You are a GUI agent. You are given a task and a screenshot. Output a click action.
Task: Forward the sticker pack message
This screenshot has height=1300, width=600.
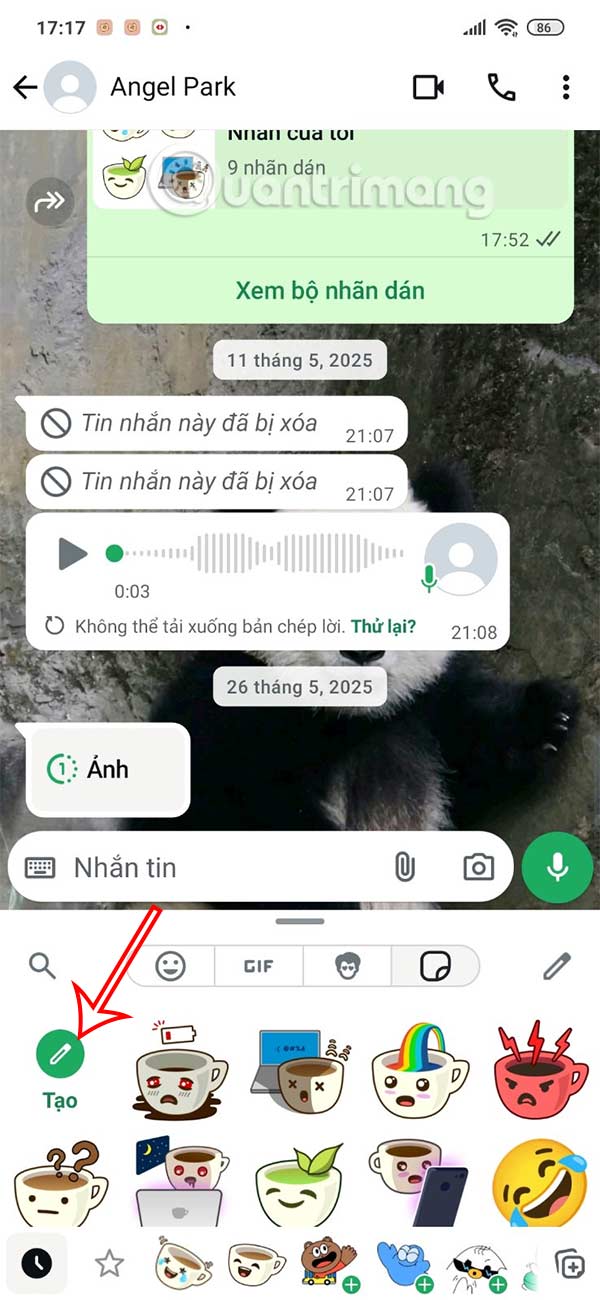48,203
